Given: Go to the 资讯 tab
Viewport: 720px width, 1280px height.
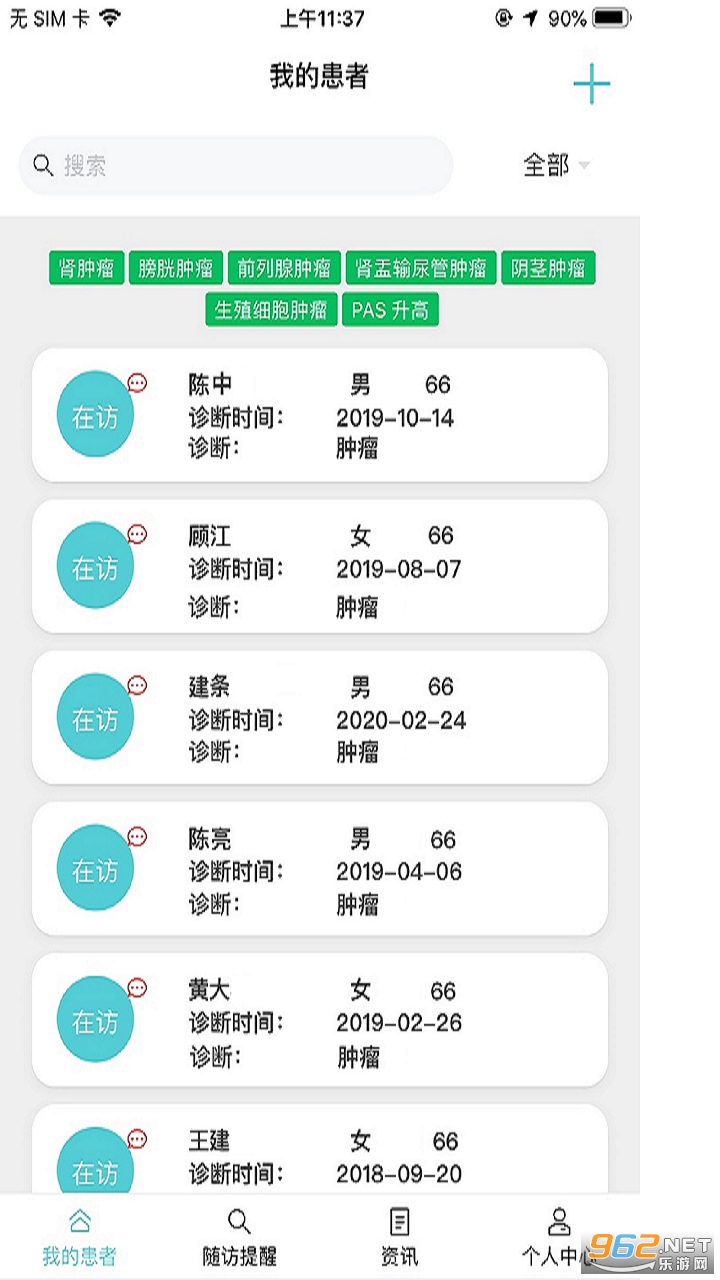Looking at the screenshot, I should pyautogui.click(x=399, y=1238).
